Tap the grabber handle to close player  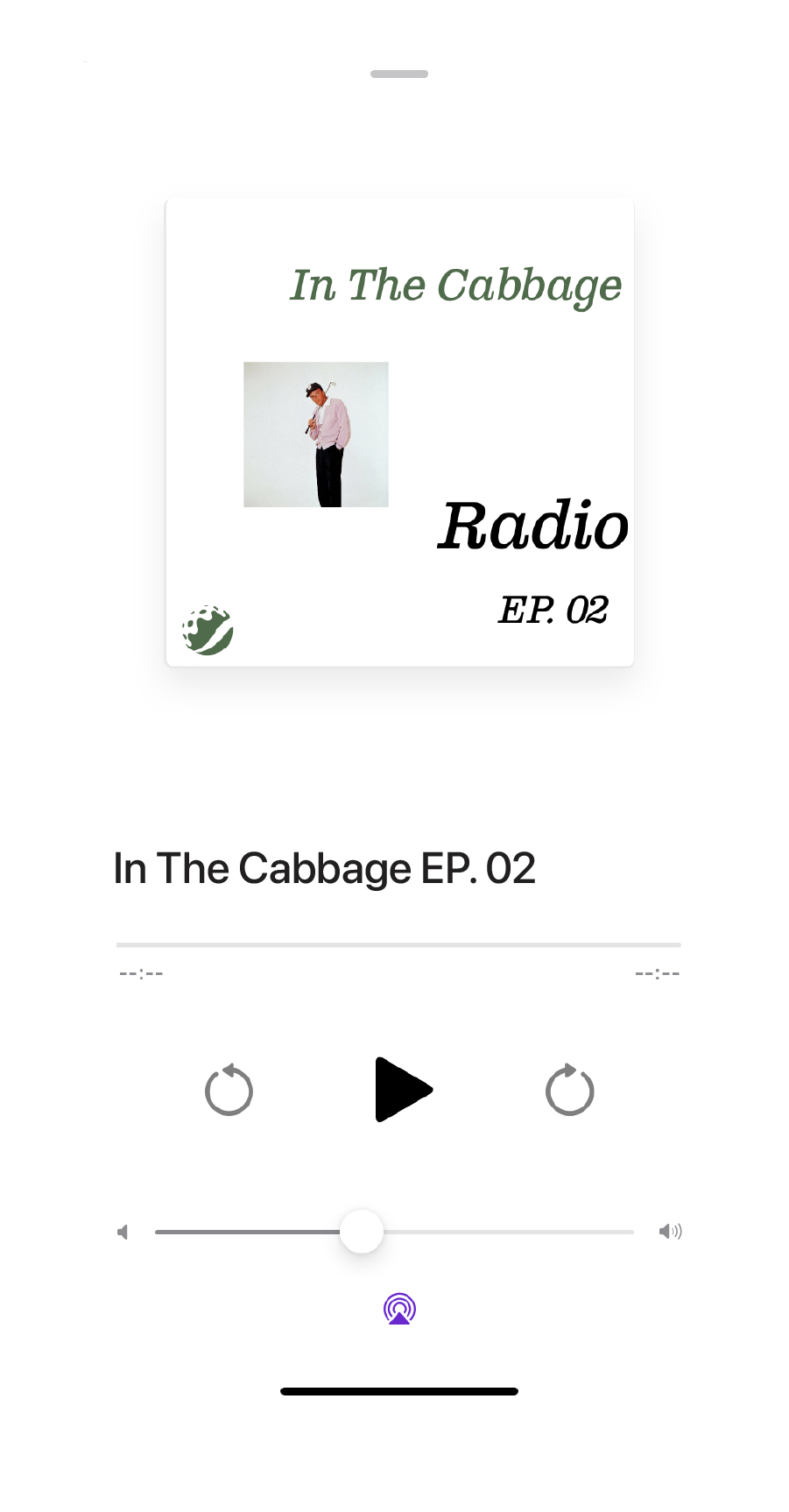[x=399, y=74]
